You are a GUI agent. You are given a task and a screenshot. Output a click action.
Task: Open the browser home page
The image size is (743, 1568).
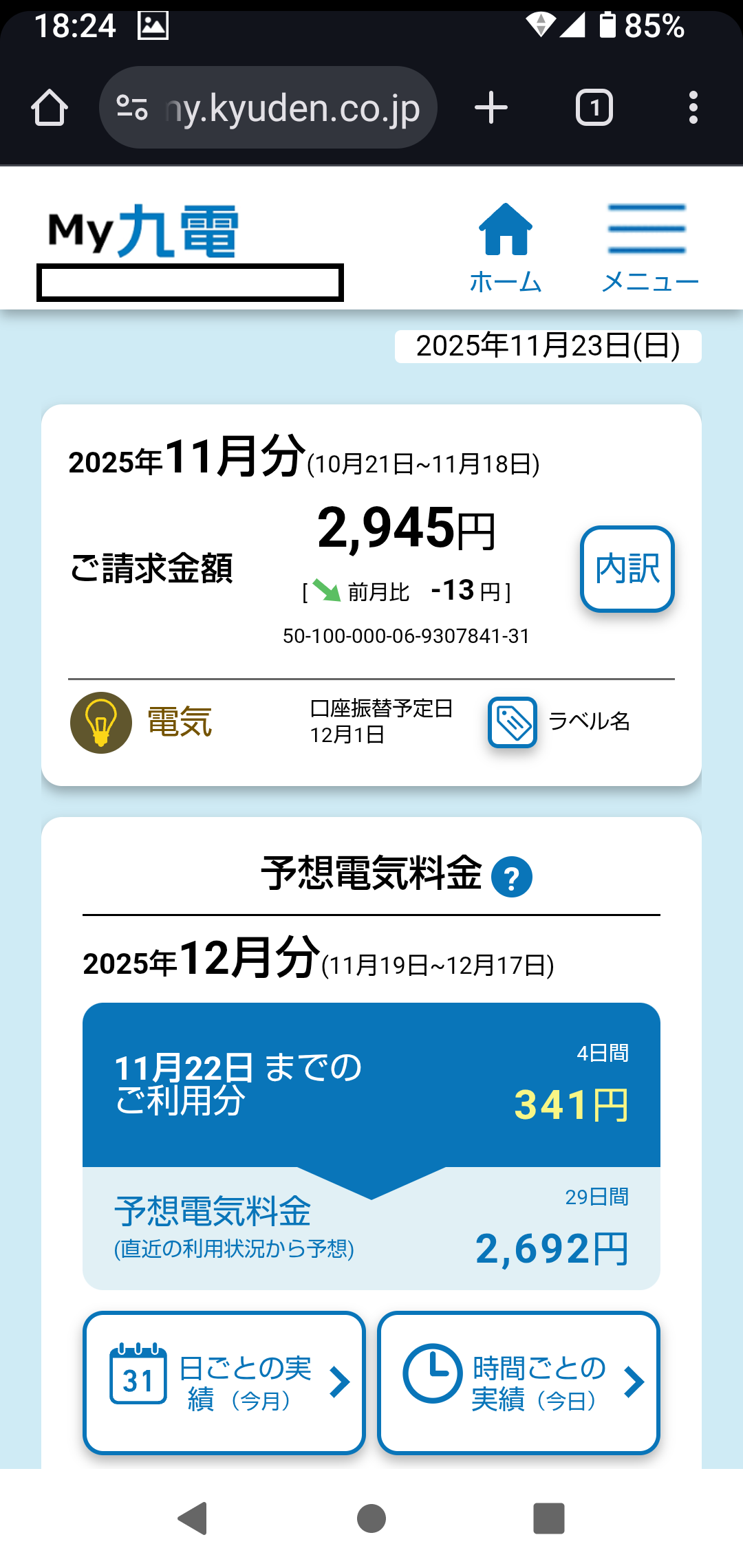coord(50,108)
